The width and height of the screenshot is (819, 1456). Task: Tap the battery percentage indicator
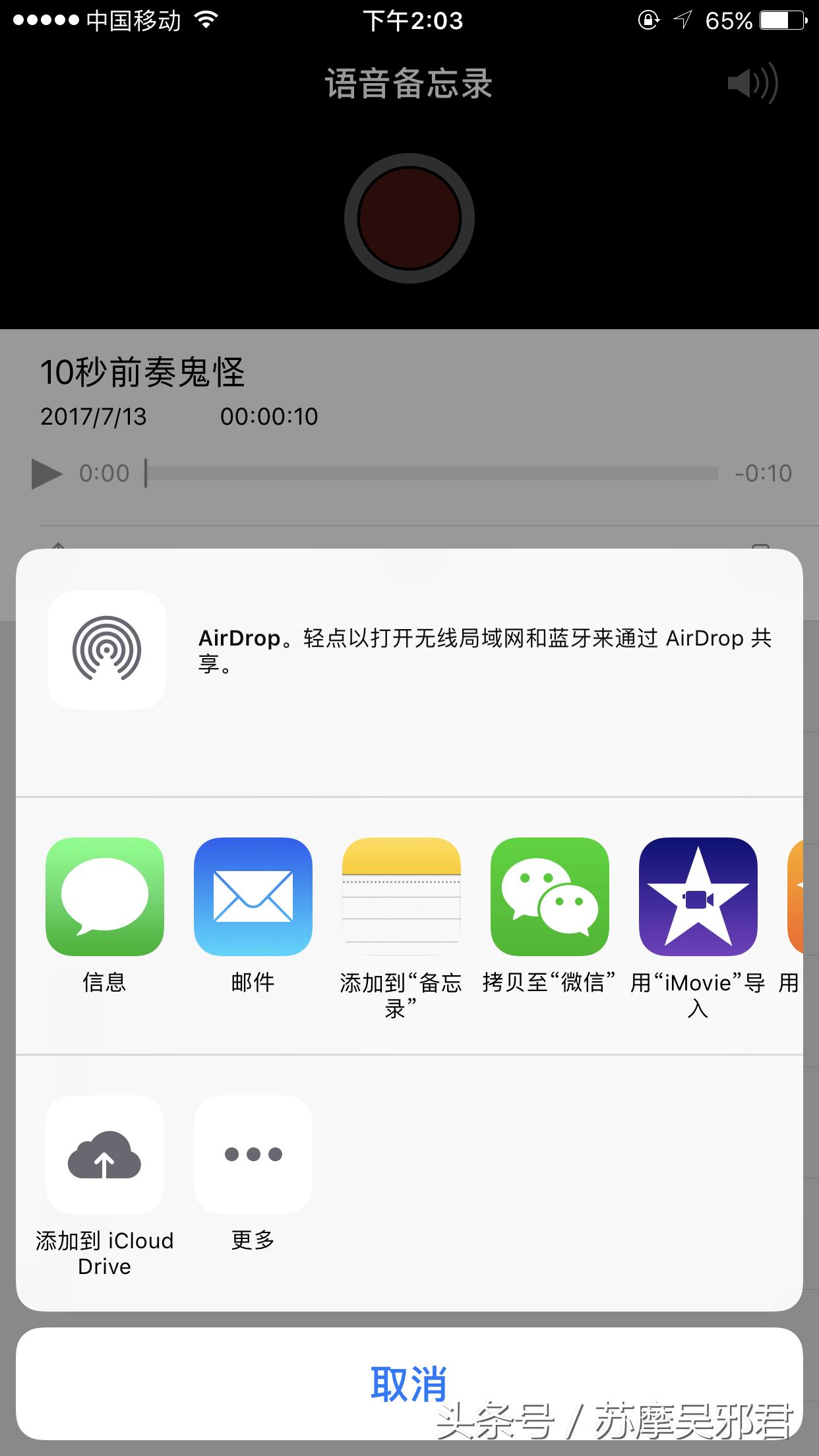[x=729, y=20]
